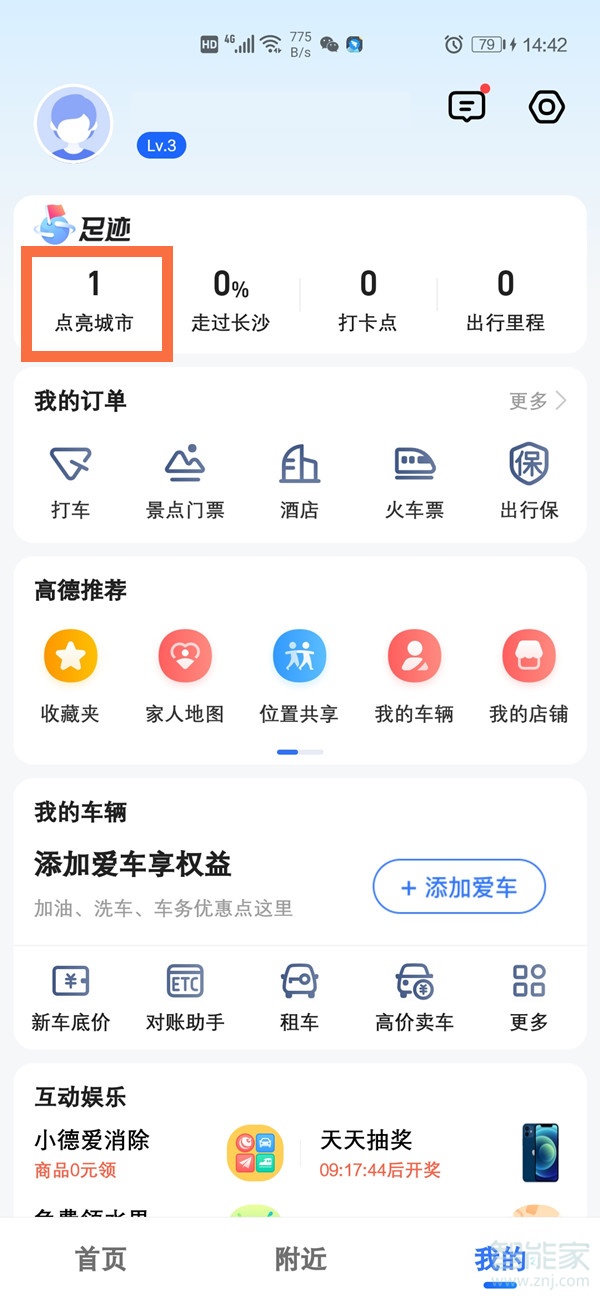Viewport: 600px width, 1300px height.
Task: Switch to the 首页 tab
Action: pos(101,1259)
